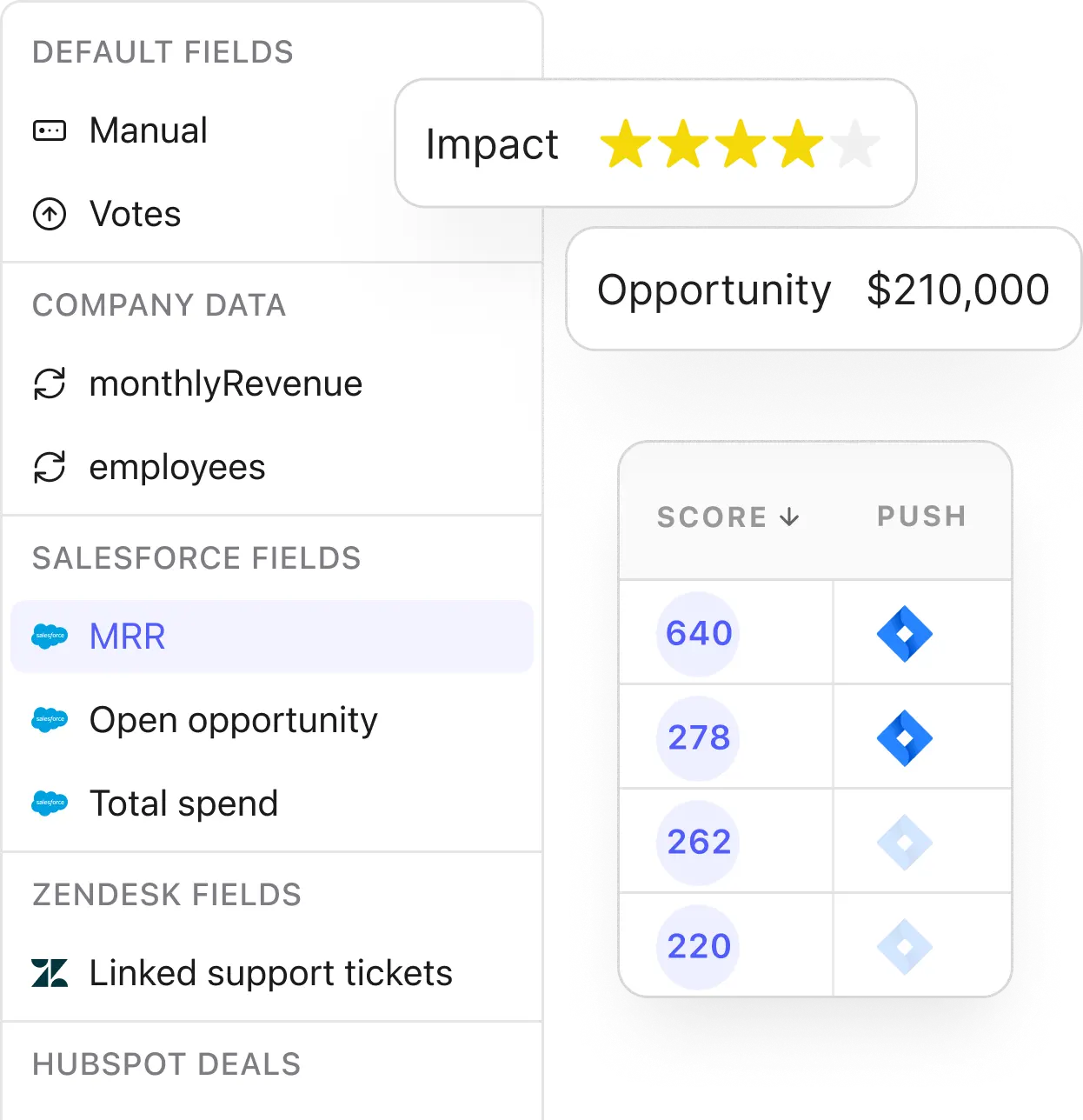The height and width of the screenshot is (1120, 1083).
Task: Push the 640-score item to Jira
Action: (901, 633)
